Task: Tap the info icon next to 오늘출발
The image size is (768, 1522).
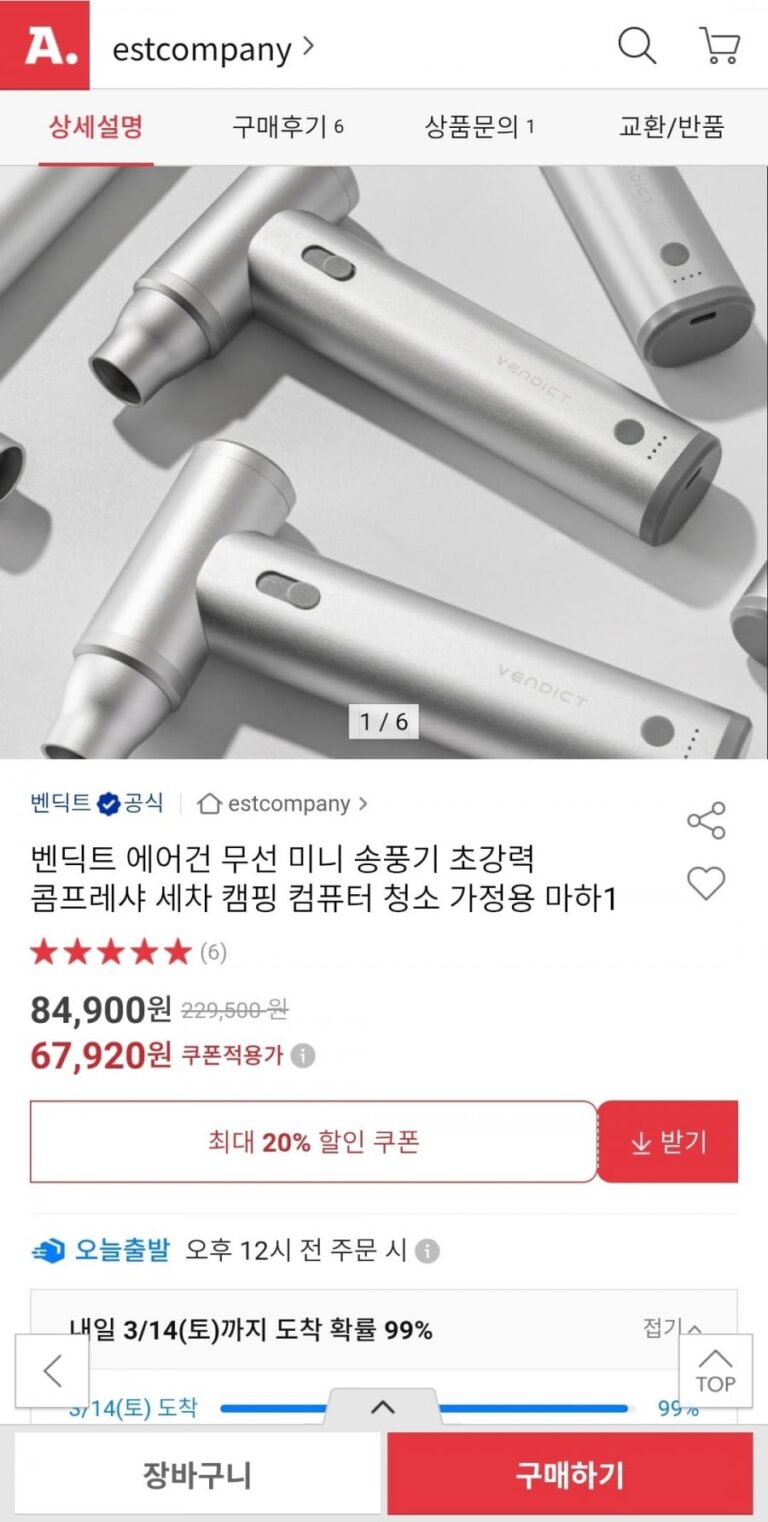Action: [x=427, y=1251]
